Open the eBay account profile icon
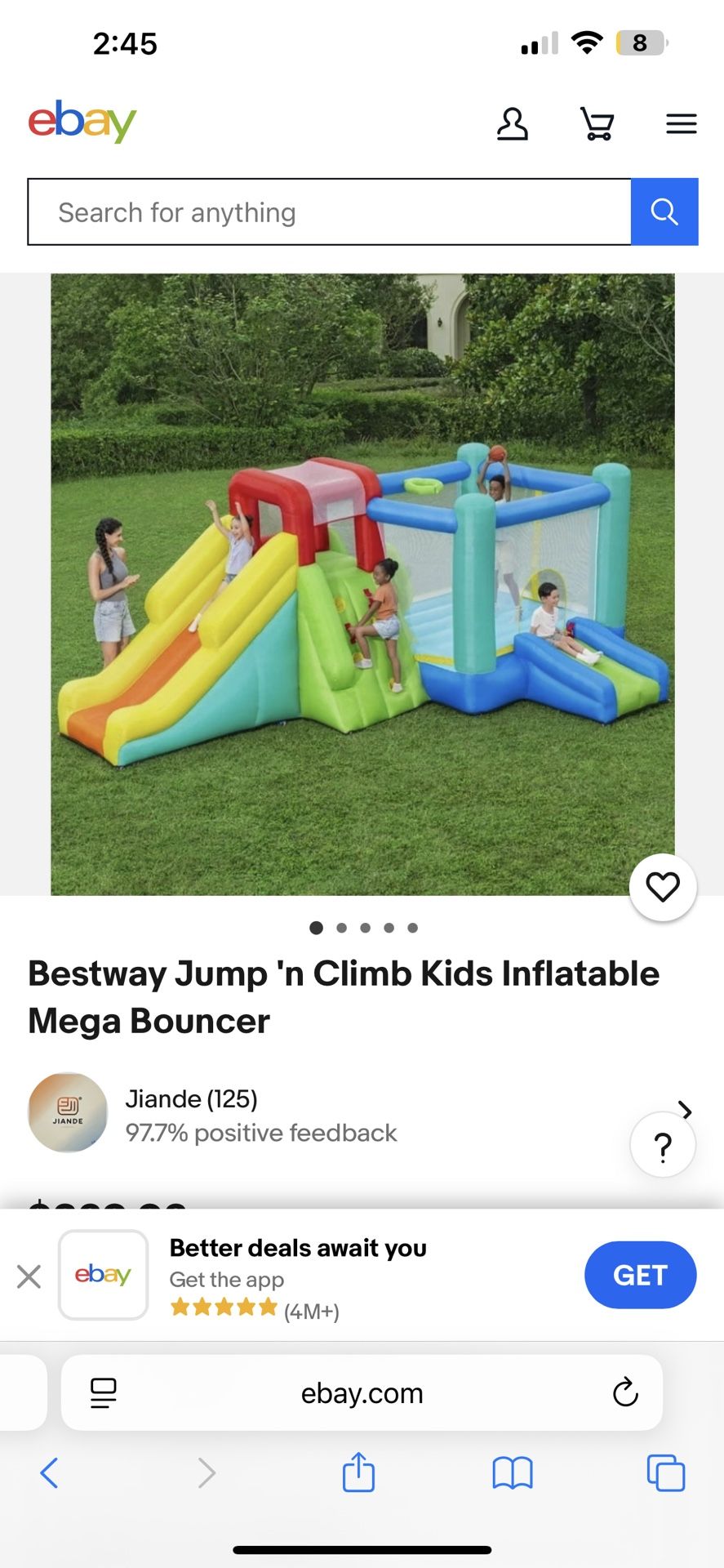The width and height of the screenshot is (724, 1568). (512, 124)
